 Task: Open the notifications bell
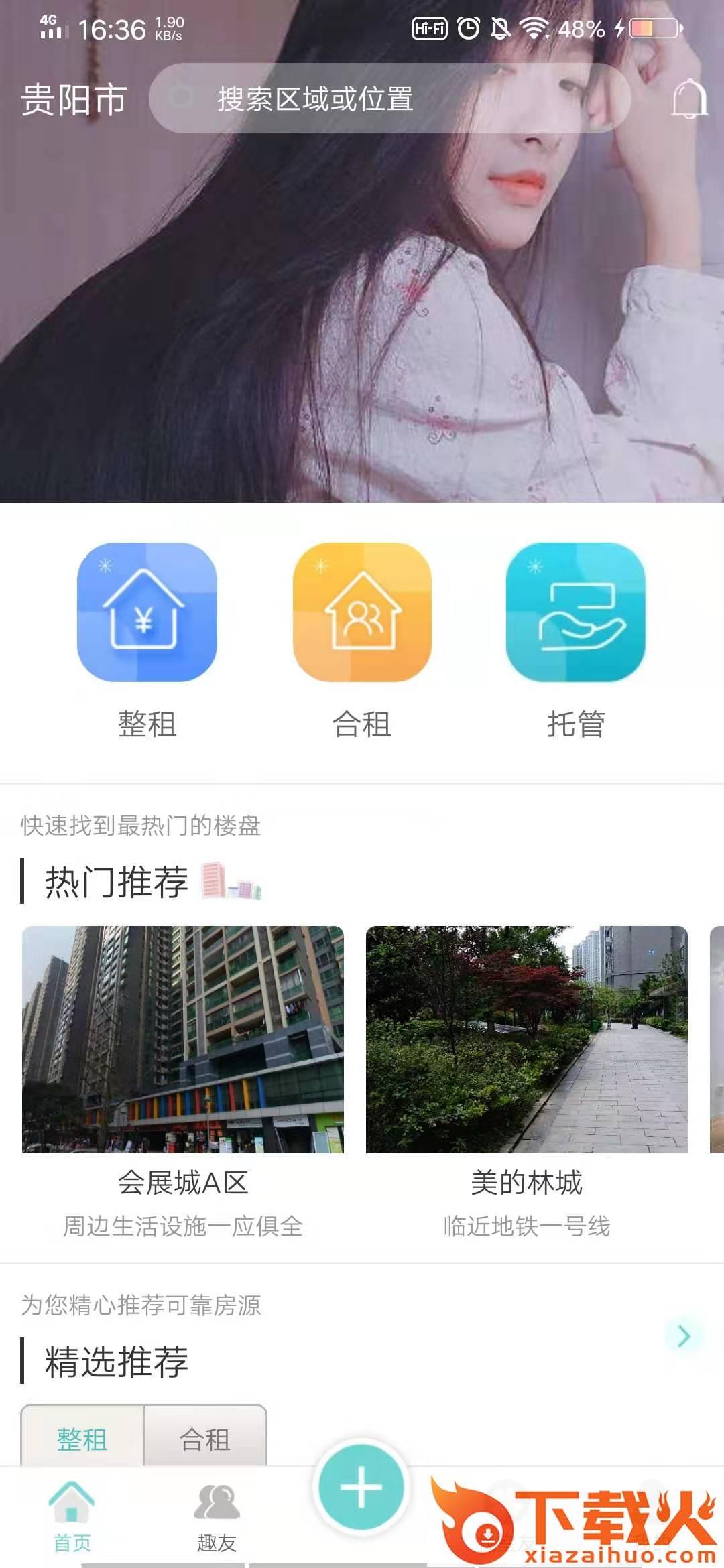(689, 100)
